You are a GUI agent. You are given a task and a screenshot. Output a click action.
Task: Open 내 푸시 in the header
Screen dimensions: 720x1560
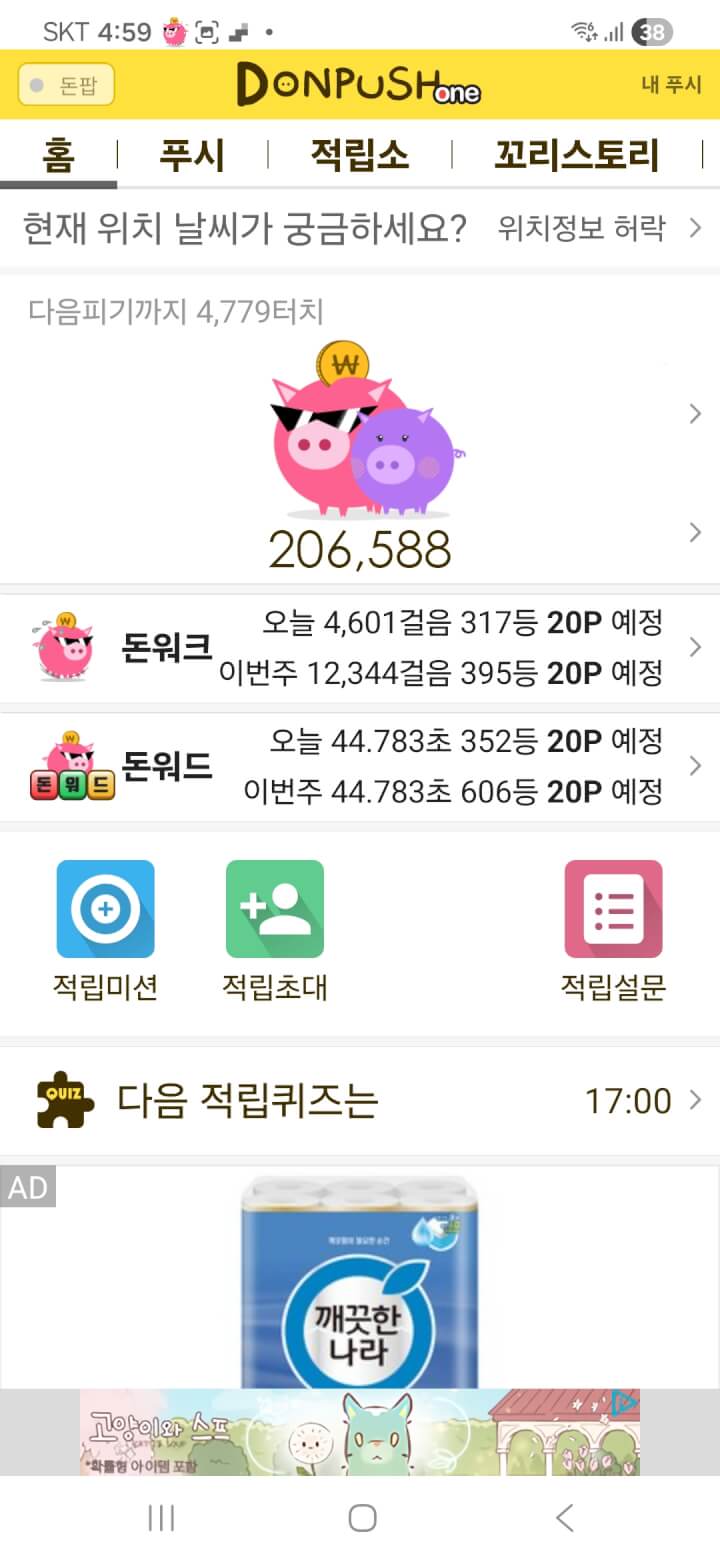[671, 85]
